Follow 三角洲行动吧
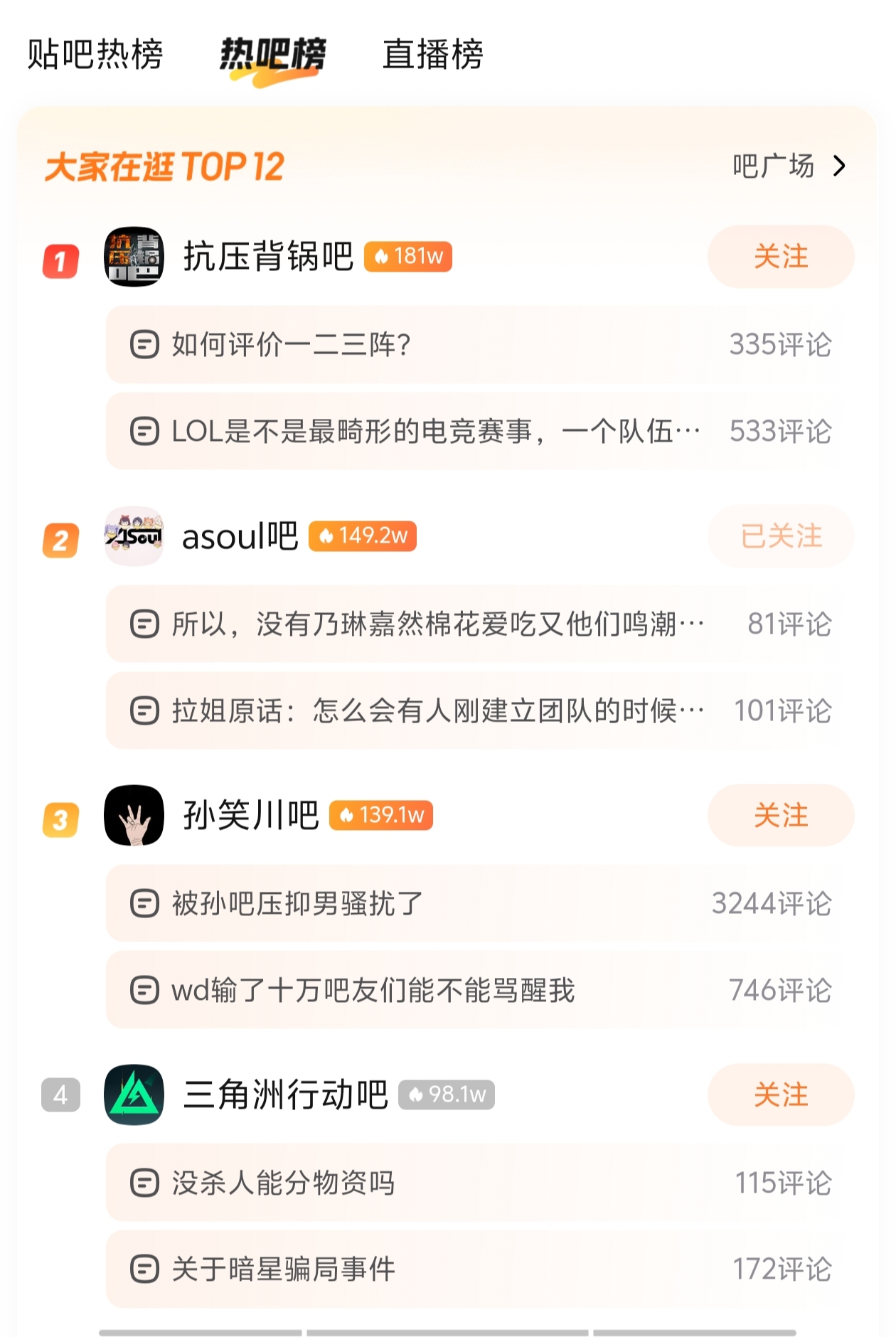Screen dimensions: 896x1337 [x=780, y=1095]
